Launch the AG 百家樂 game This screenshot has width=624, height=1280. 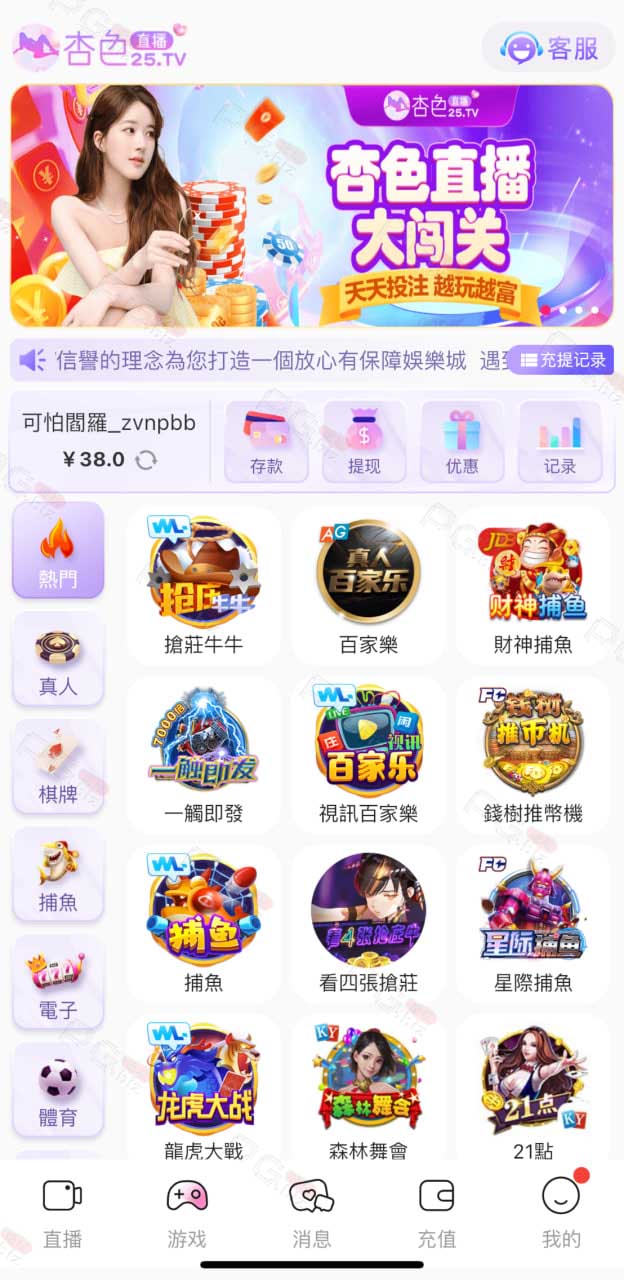point(368,585)
